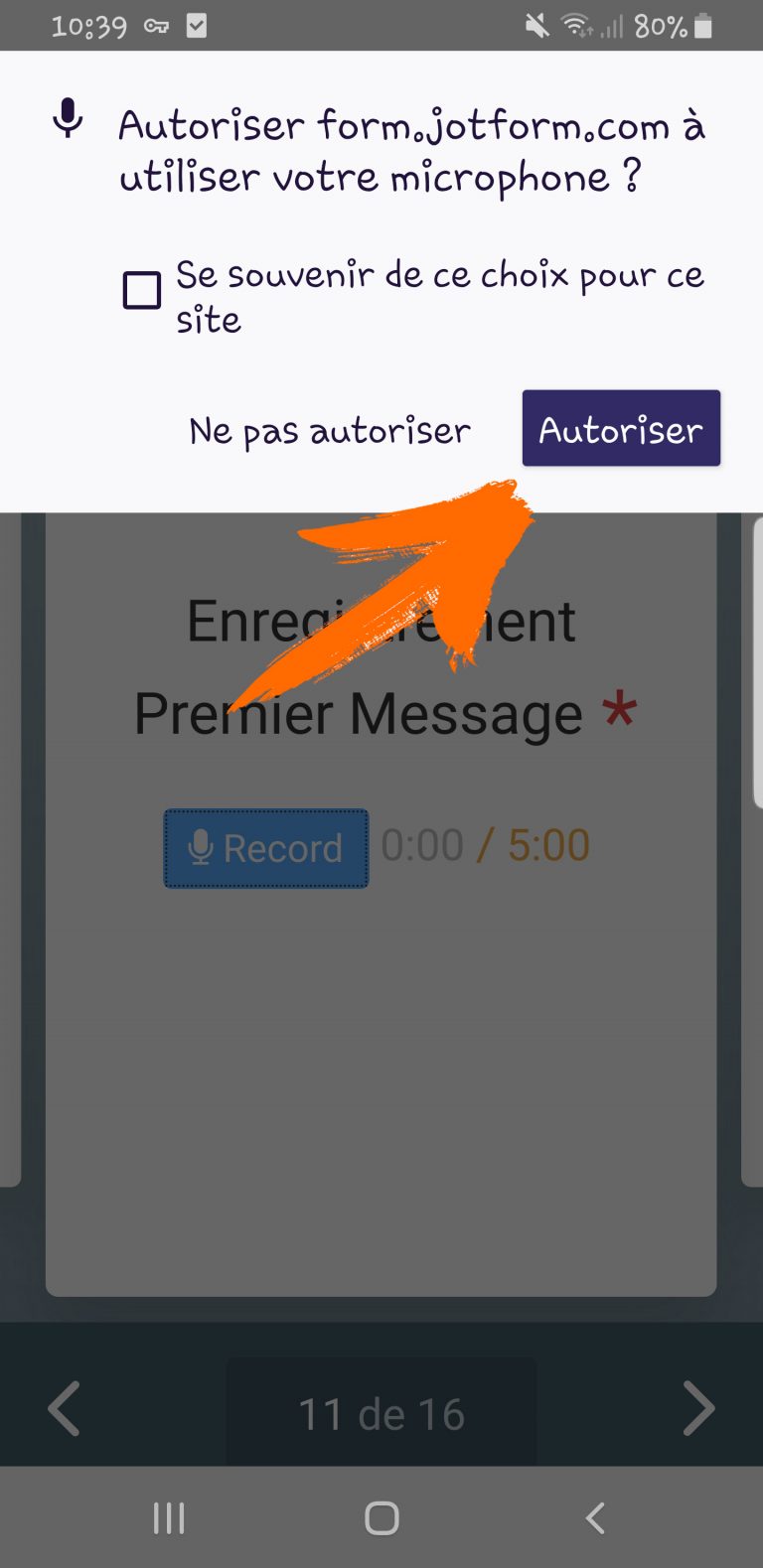Go to the next form page arrow
This screenshot has height=1568, width=763.
pyautogui.click(x=698, y=1408)
